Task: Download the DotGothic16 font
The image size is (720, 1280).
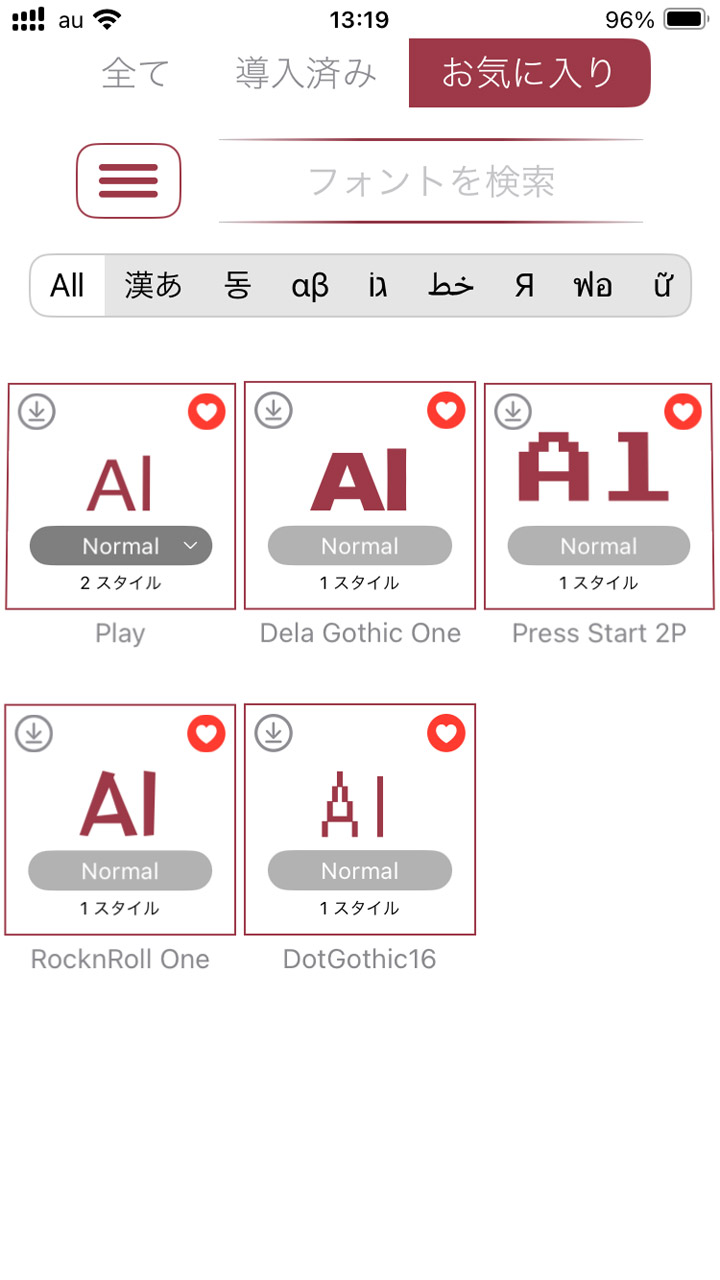Action: coord(273,734)
